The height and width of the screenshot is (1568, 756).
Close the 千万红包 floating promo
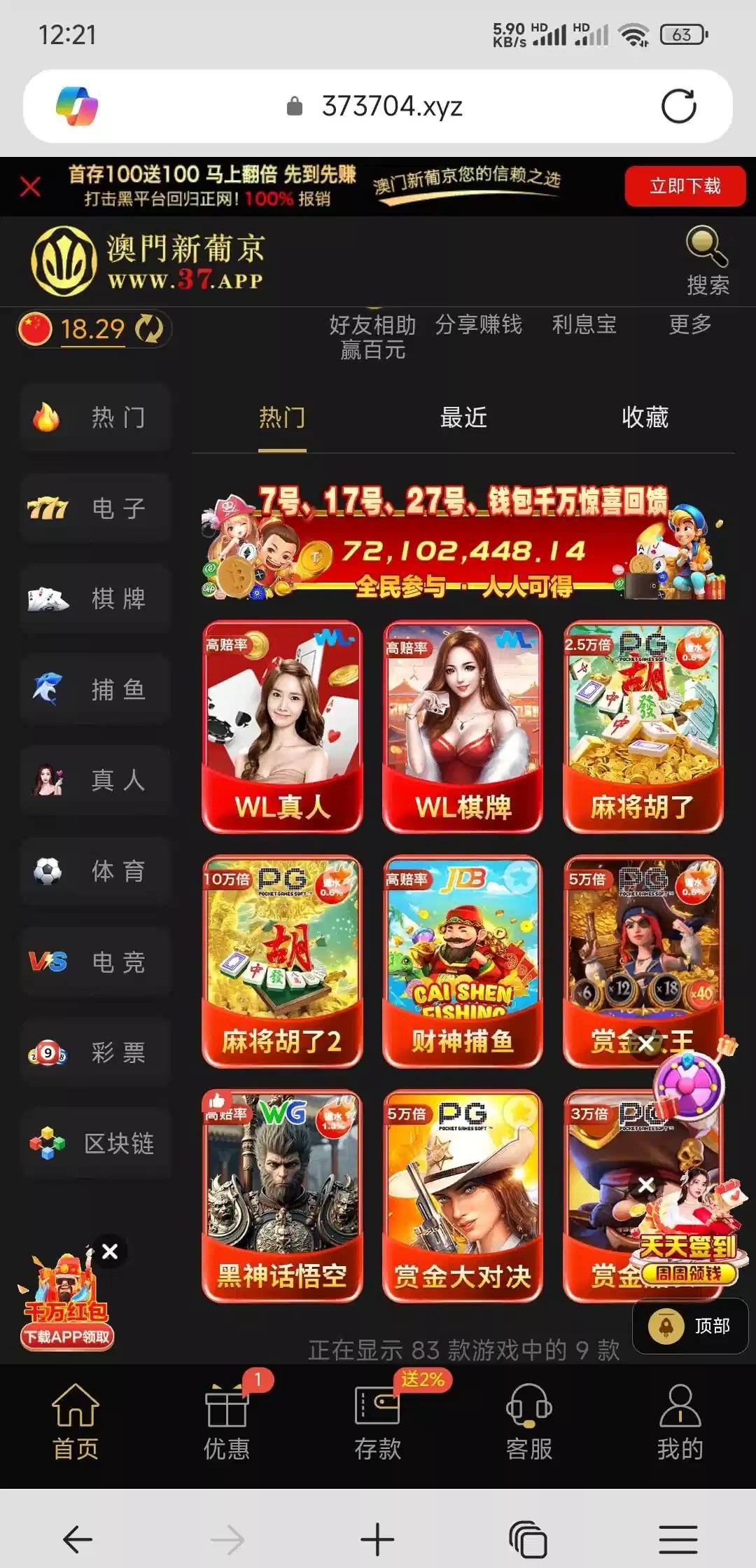pyautogui.click(x=110, y=1251)
